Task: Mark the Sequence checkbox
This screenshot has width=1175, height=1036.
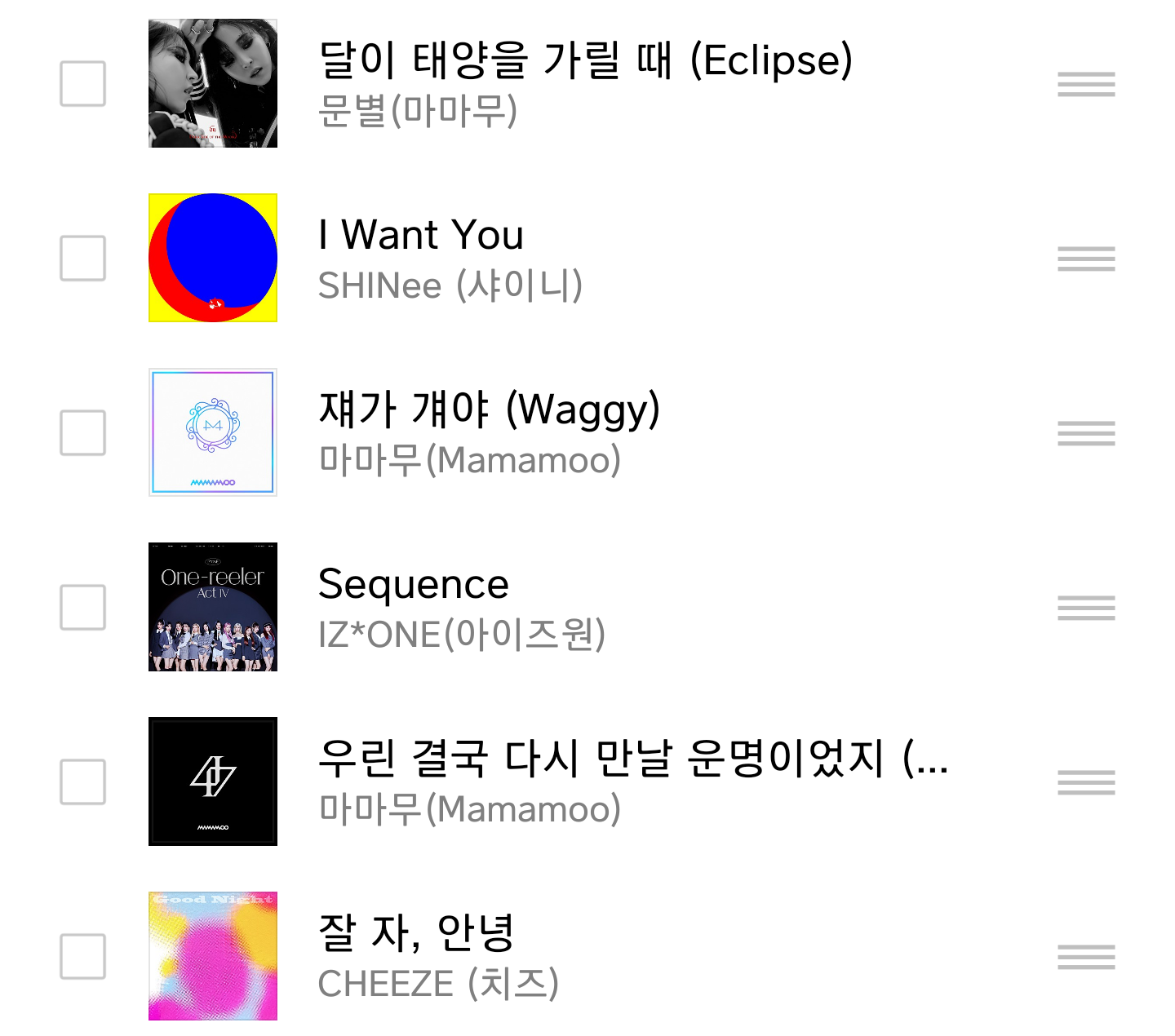Action: click(83, 607)
